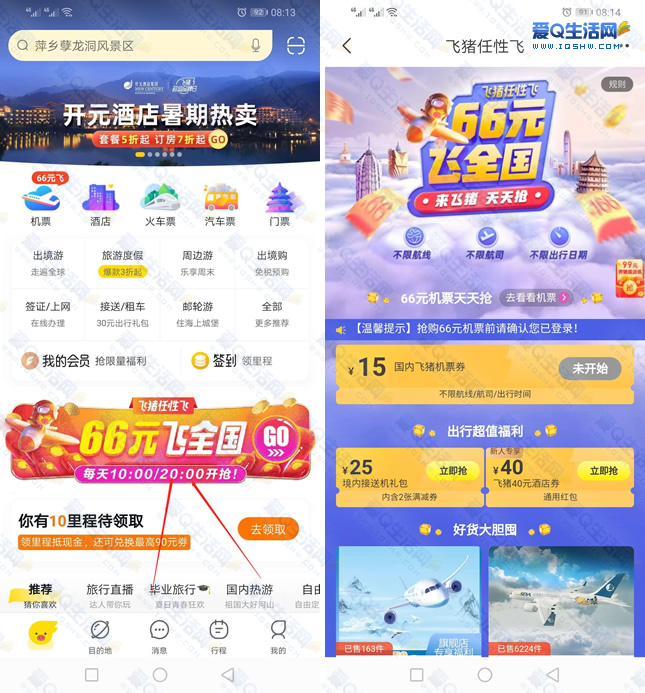The image size is (645, 693).
Task: Start voice search with the microphone icon
Action: (x=256, y=46)
